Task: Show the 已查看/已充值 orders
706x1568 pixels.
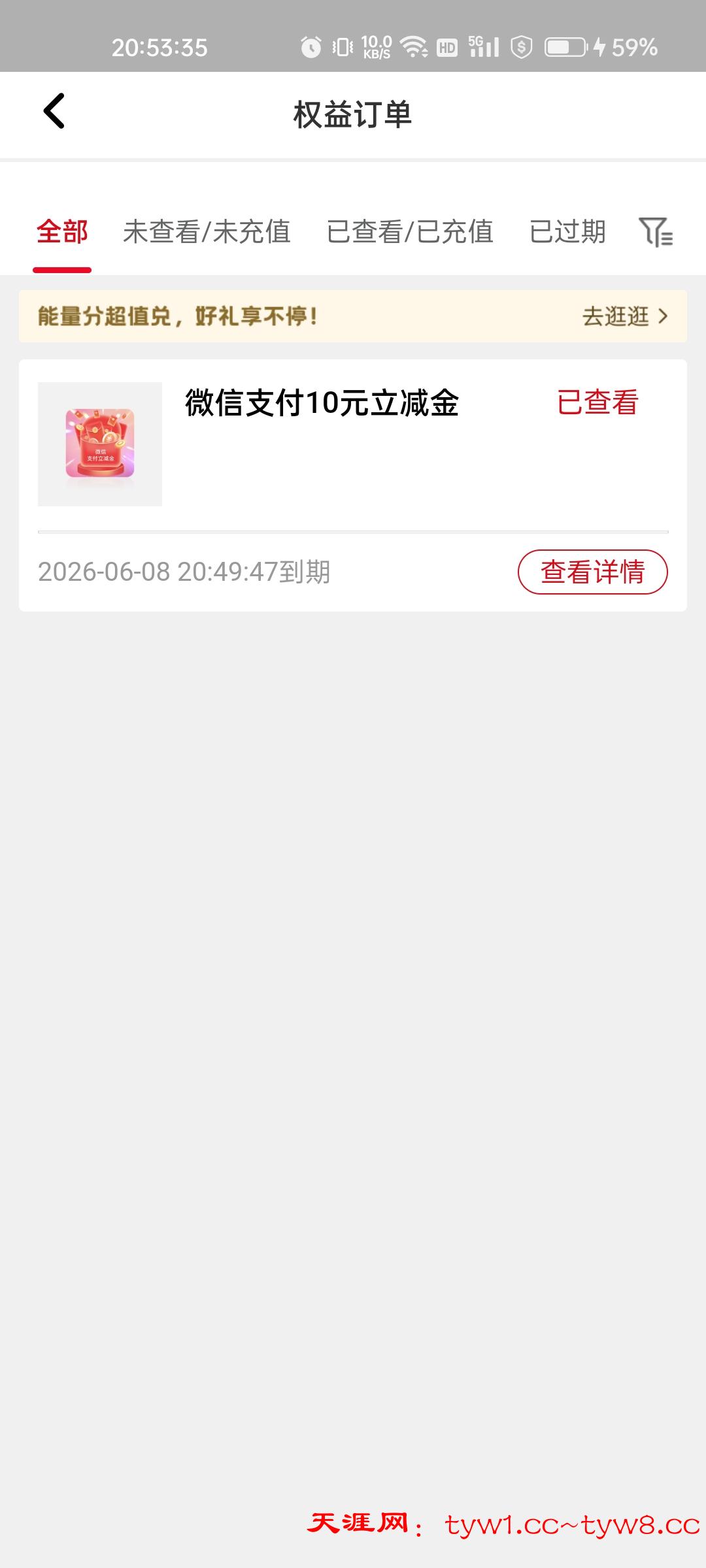Action: [x=410, y=232]
